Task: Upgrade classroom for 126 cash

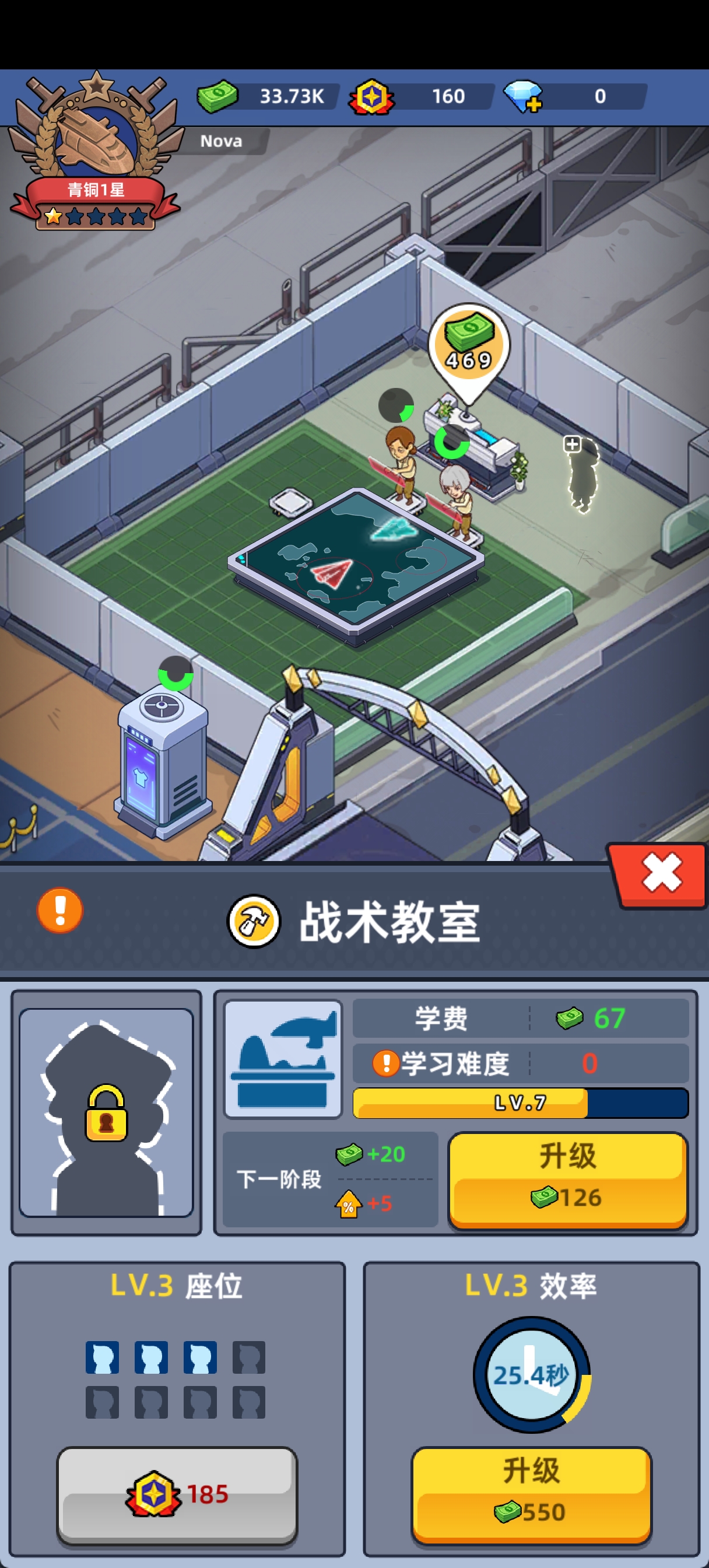Action: tap(567, 1179)
